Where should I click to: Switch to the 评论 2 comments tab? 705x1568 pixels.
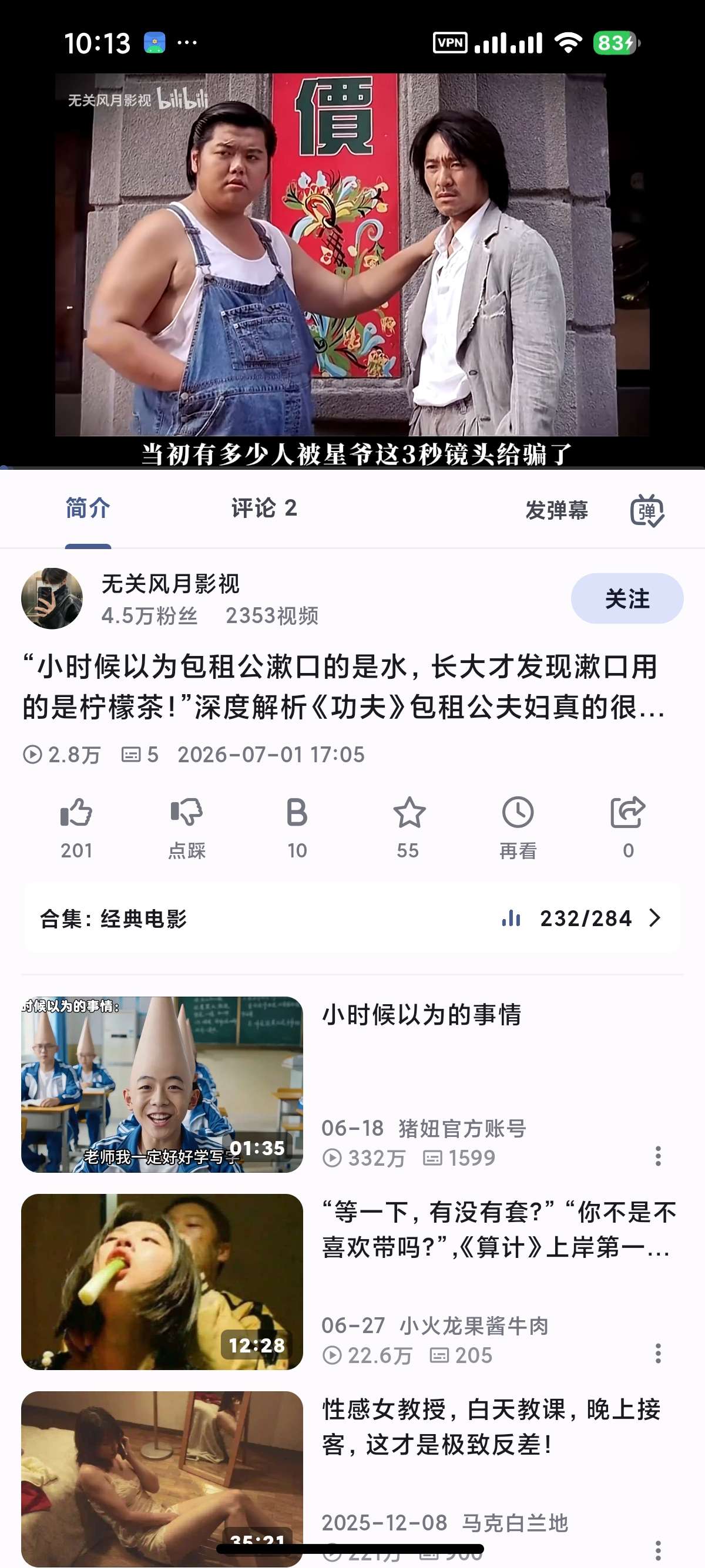[x=264, y=508]
